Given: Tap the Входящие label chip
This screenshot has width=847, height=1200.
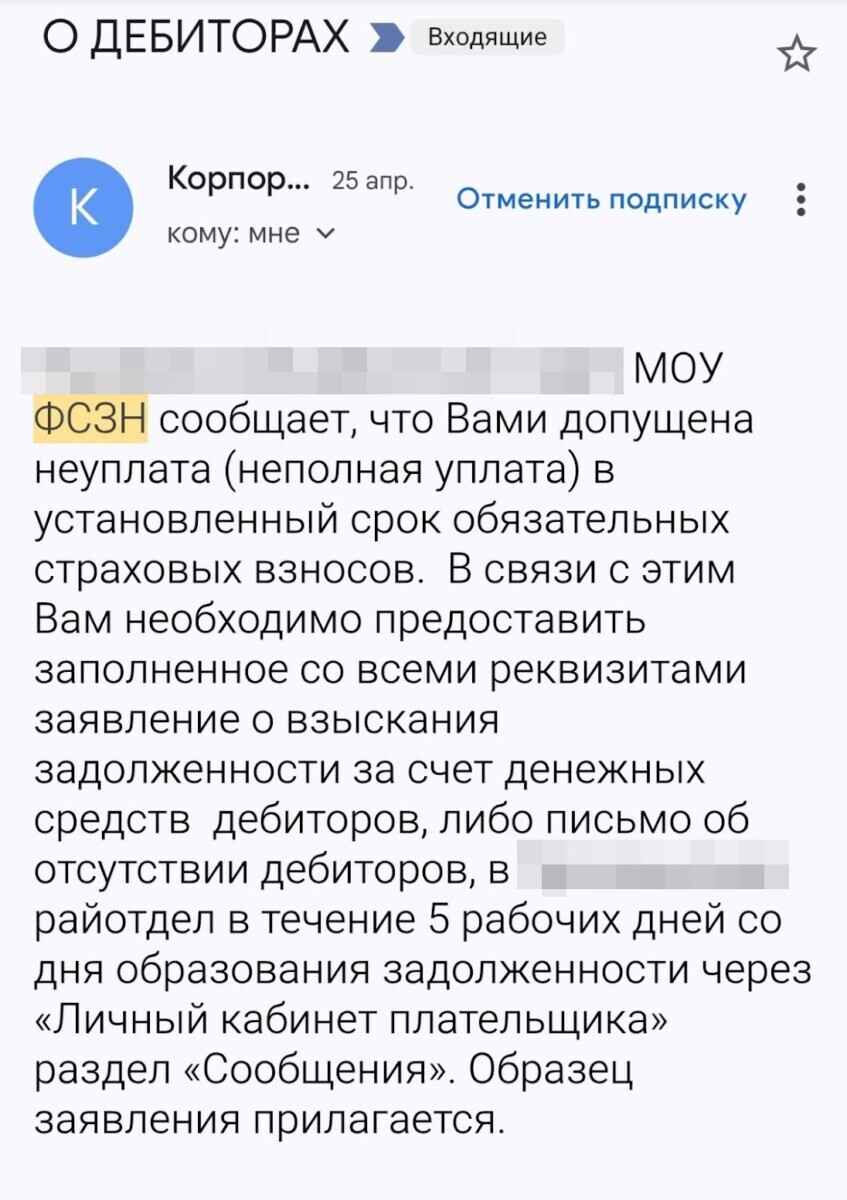Looking at the screenshot, I should click(x=487, y=38).
